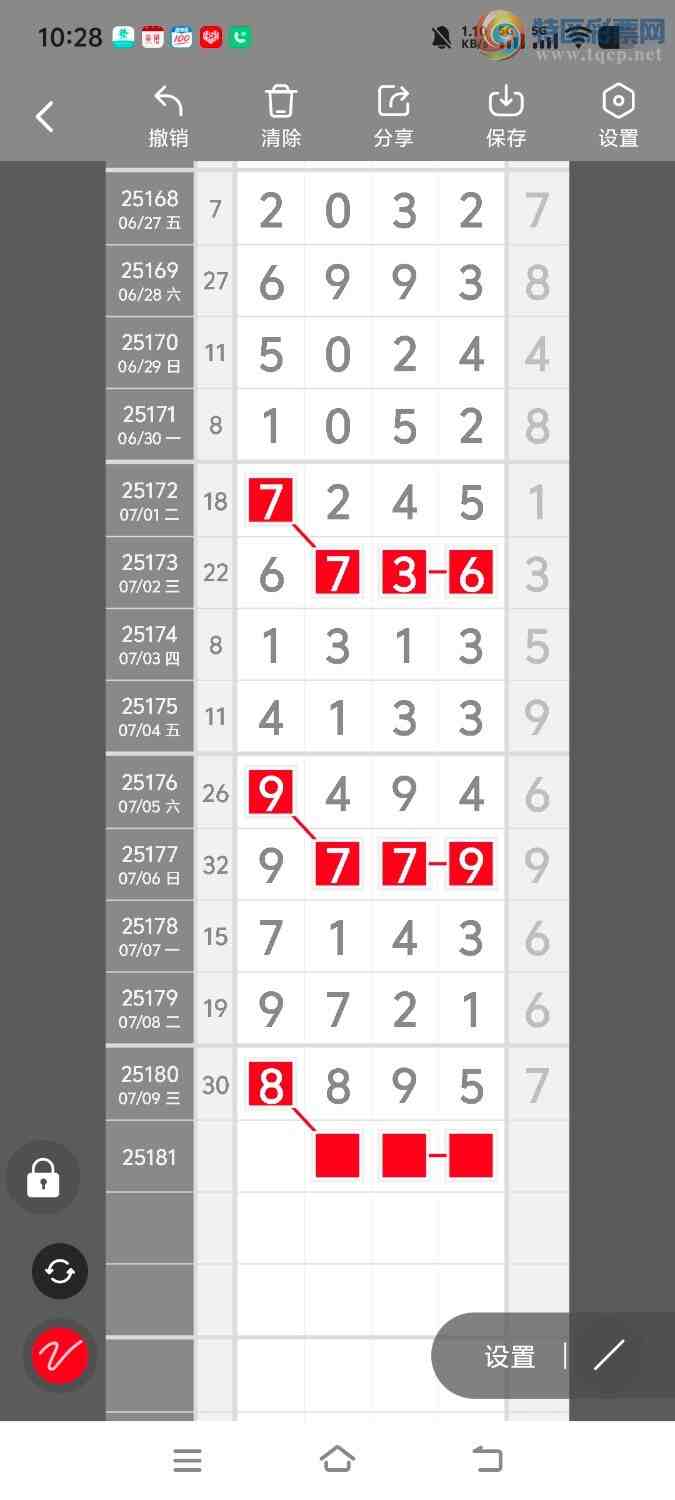675x1500 pixels.
Task: Share the chart via 分享
Action: click(x=393, y=117)
